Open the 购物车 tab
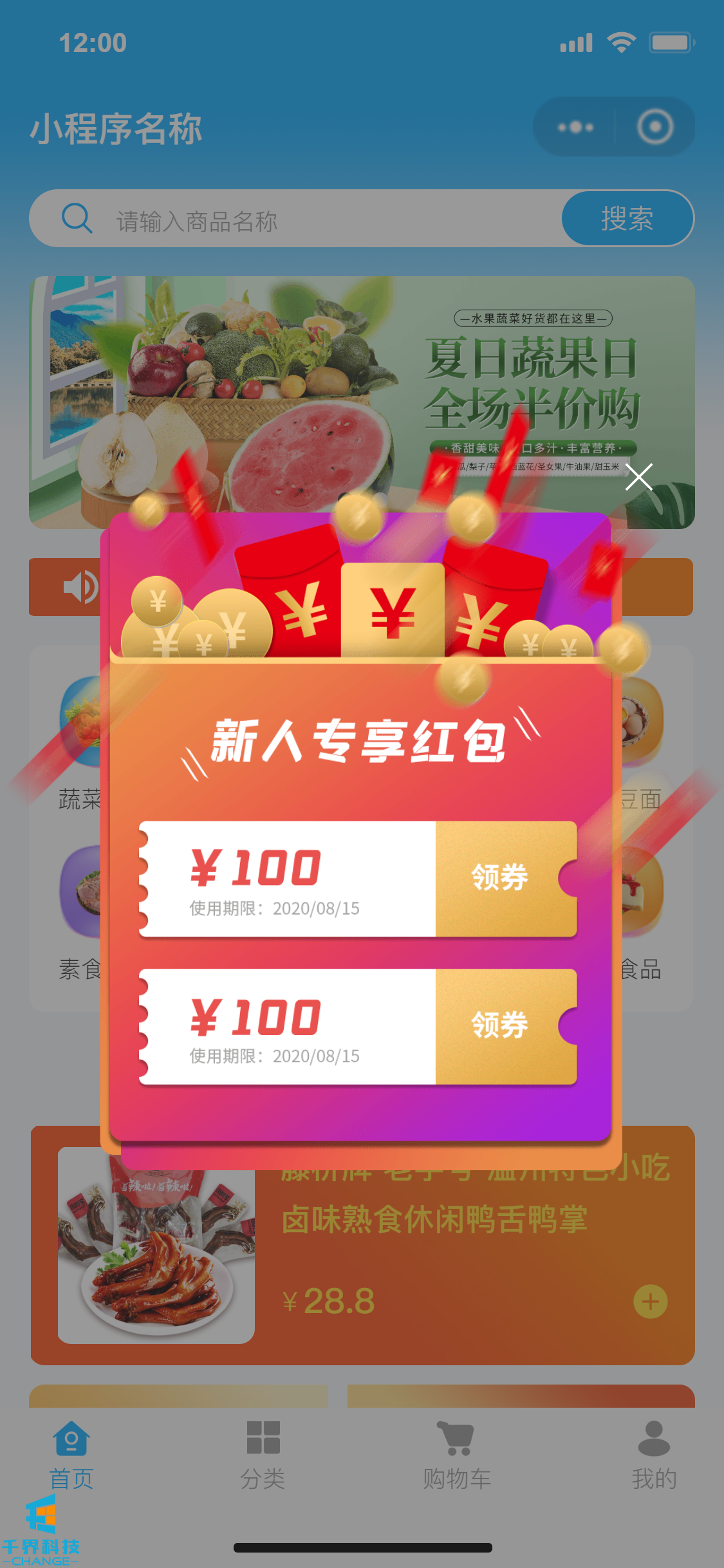The image size is (724, 1568). pos(457,1456)
